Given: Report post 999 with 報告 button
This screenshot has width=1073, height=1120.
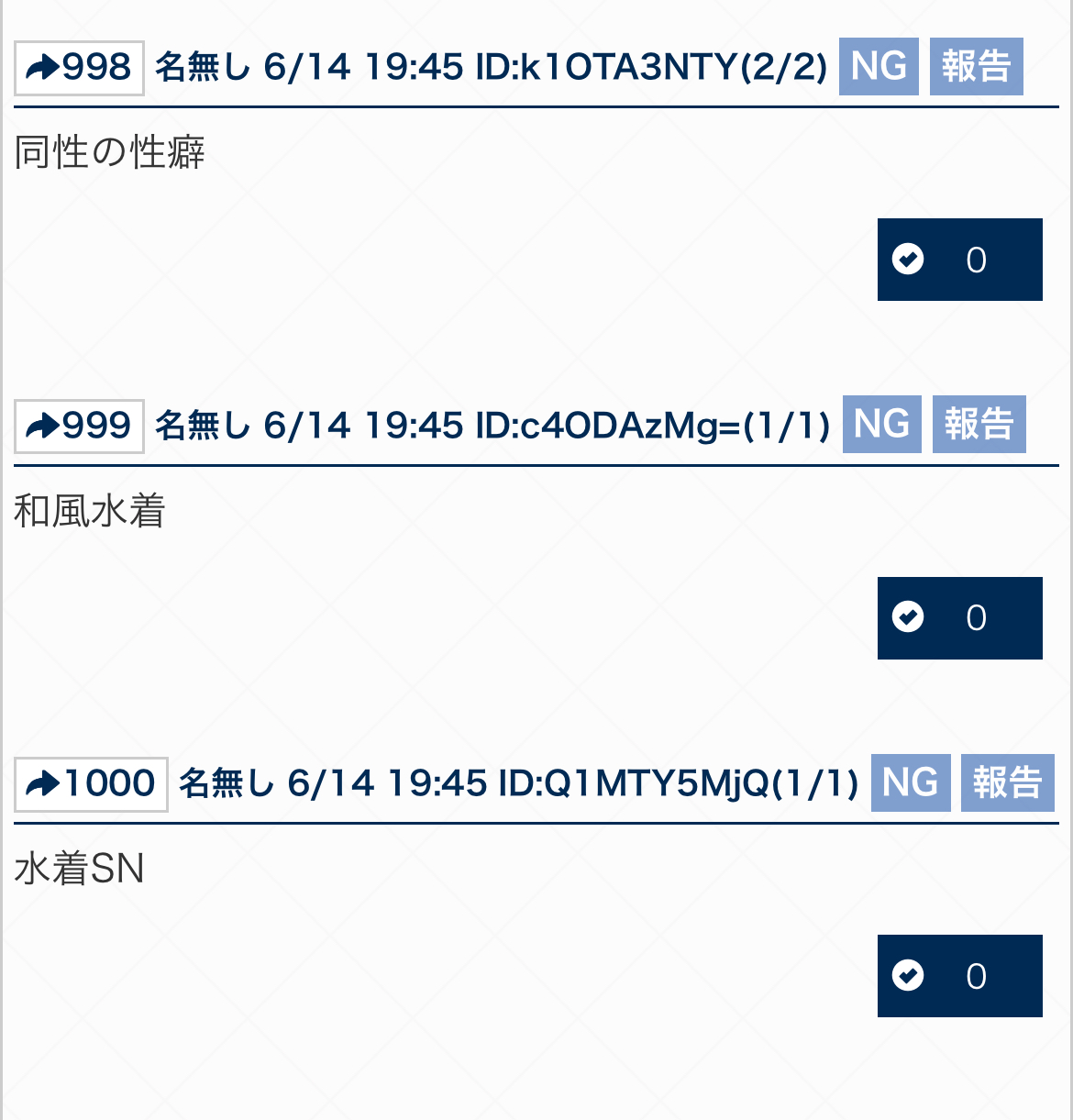Looking at the screenshot, I should [x=979, y=425].
